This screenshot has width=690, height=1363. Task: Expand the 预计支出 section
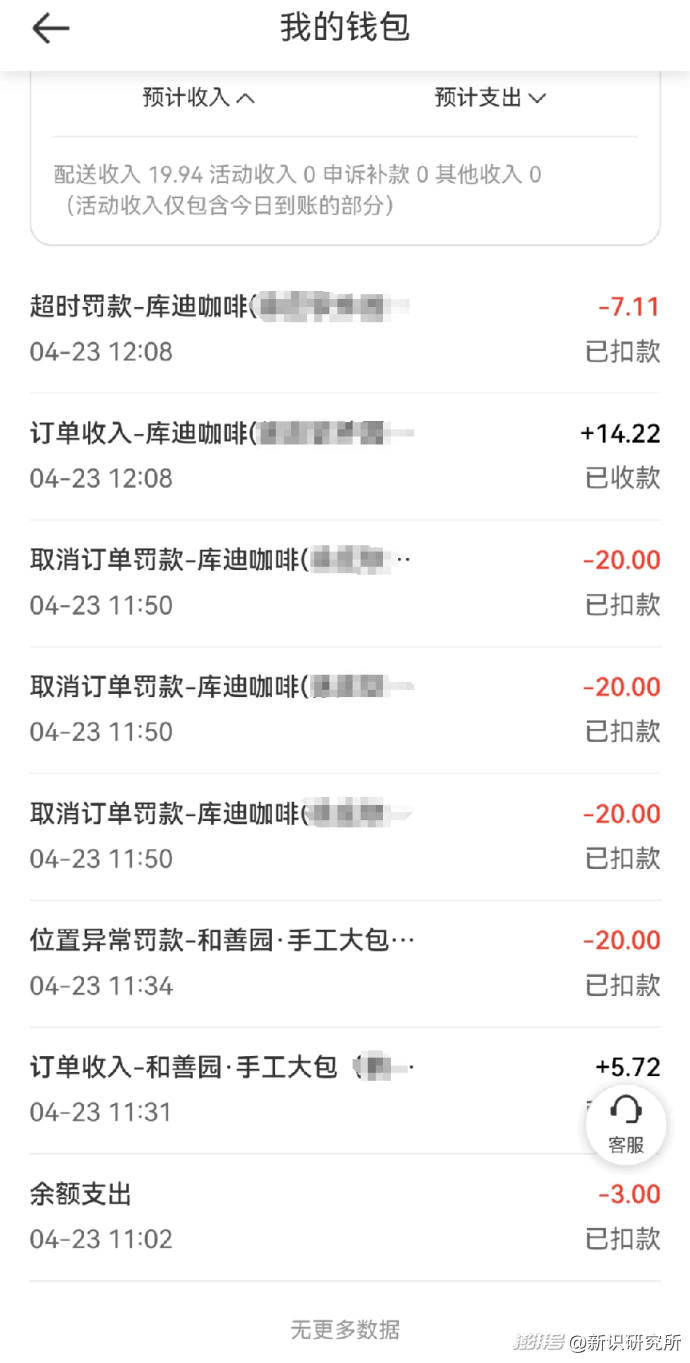pyautogui.click(x=490, y=98)
